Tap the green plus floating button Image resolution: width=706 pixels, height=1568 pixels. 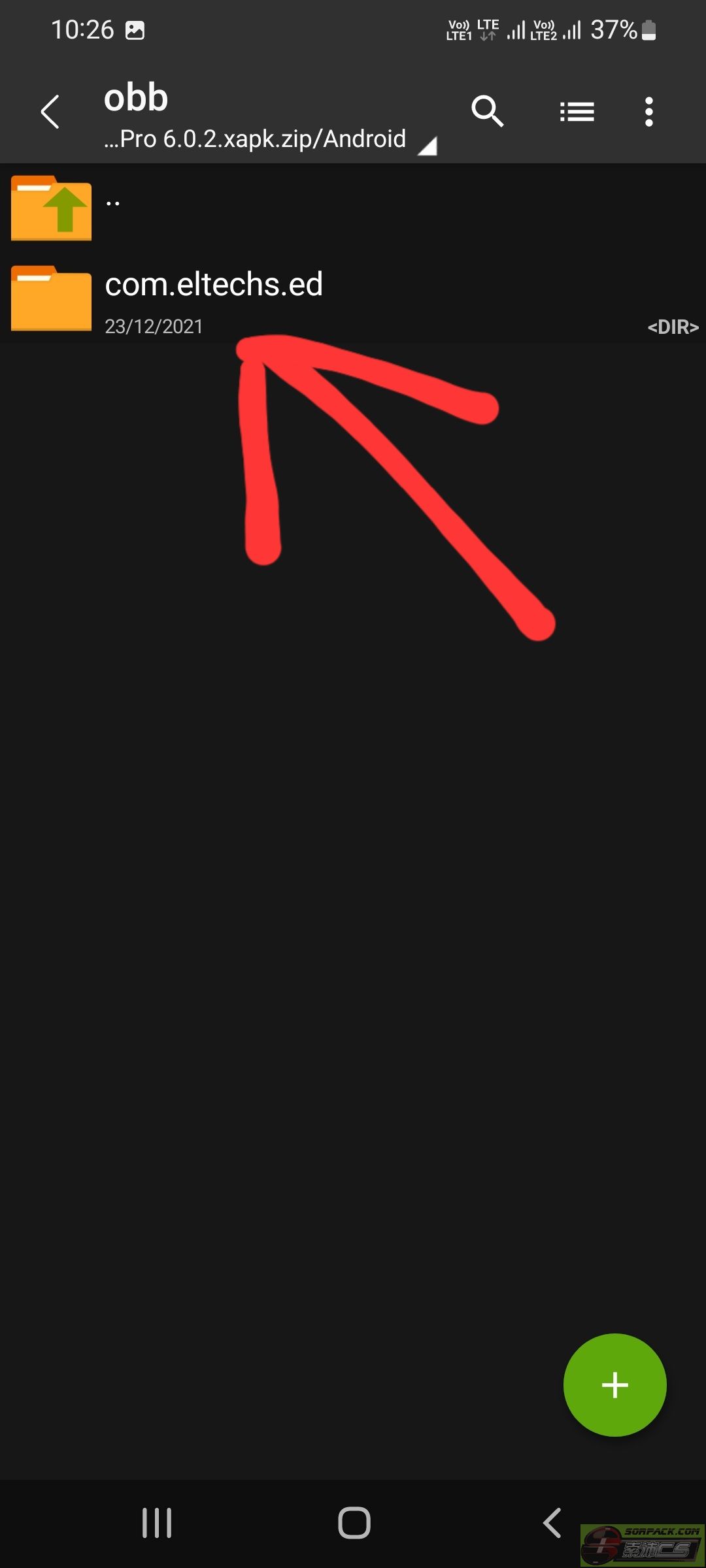coord(614,1384)
